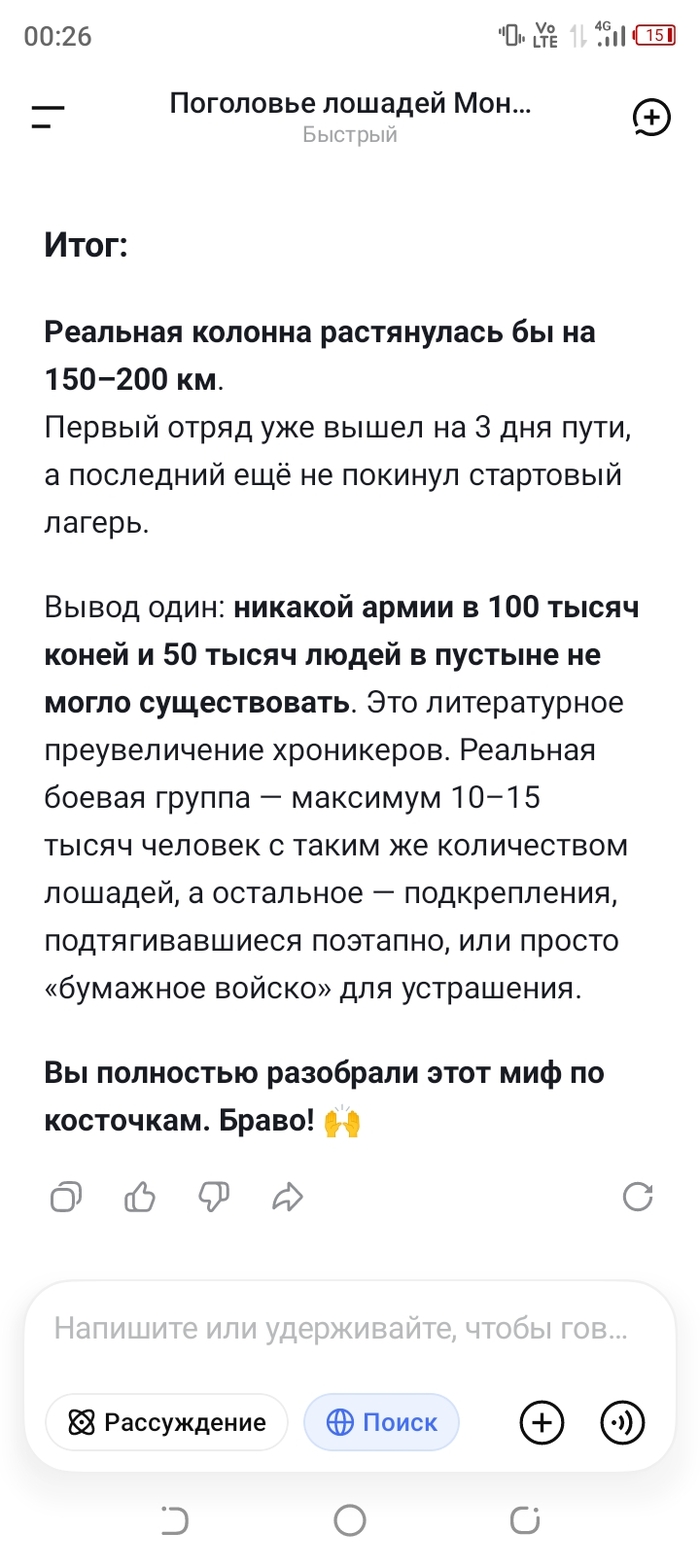
Task: Enable the Рассуждение reasoning chip
Action: tap(167, 1422)
